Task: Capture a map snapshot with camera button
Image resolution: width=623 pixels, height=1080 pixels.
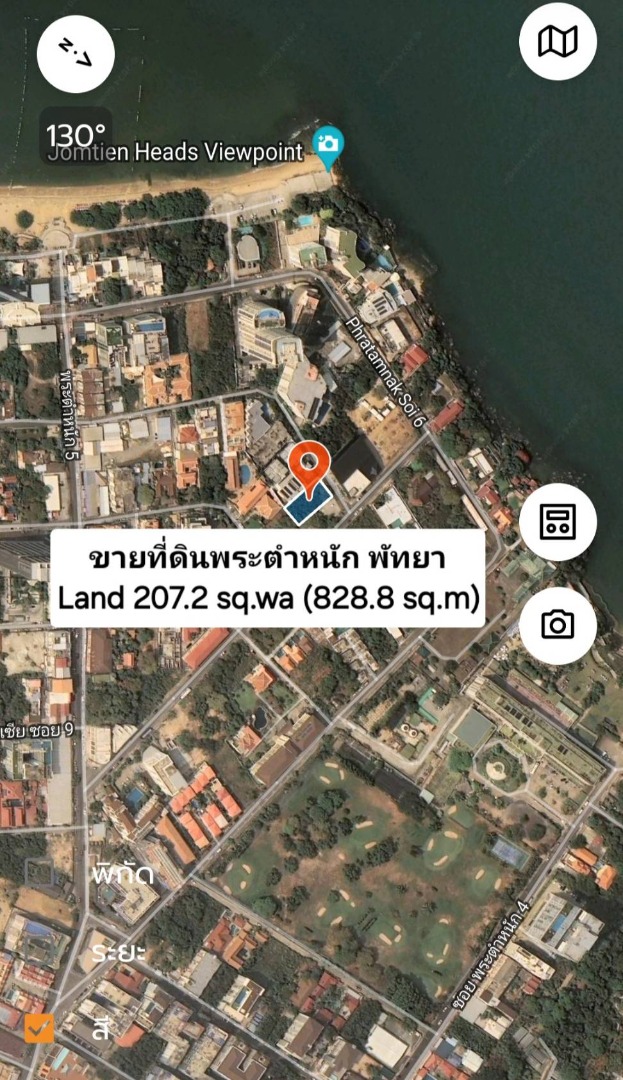Action: [557, 625]
